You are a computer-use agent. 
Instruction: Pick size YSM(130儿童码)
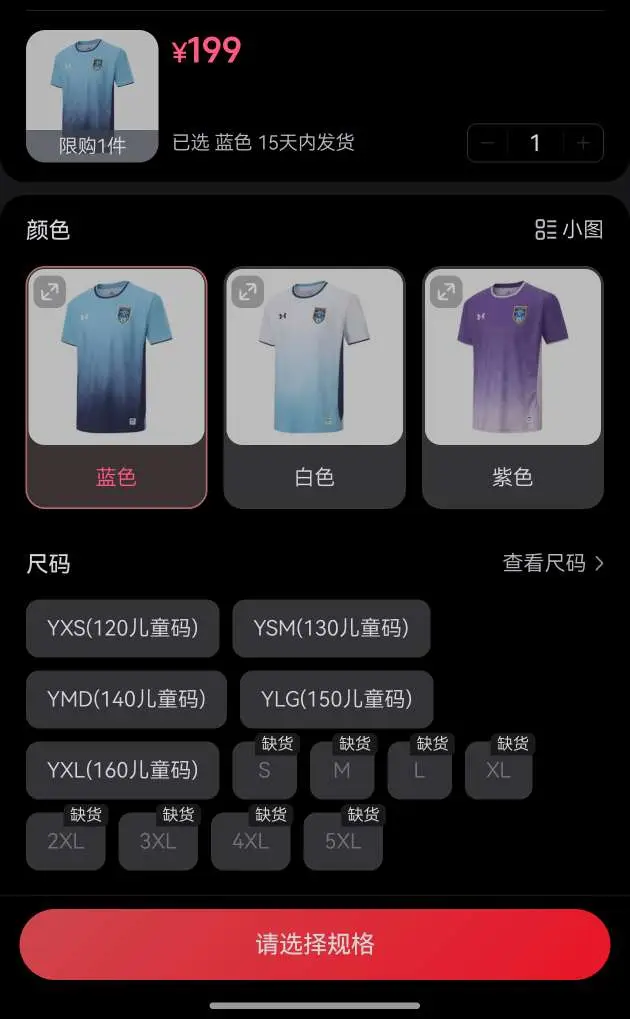tap(332, 628)
